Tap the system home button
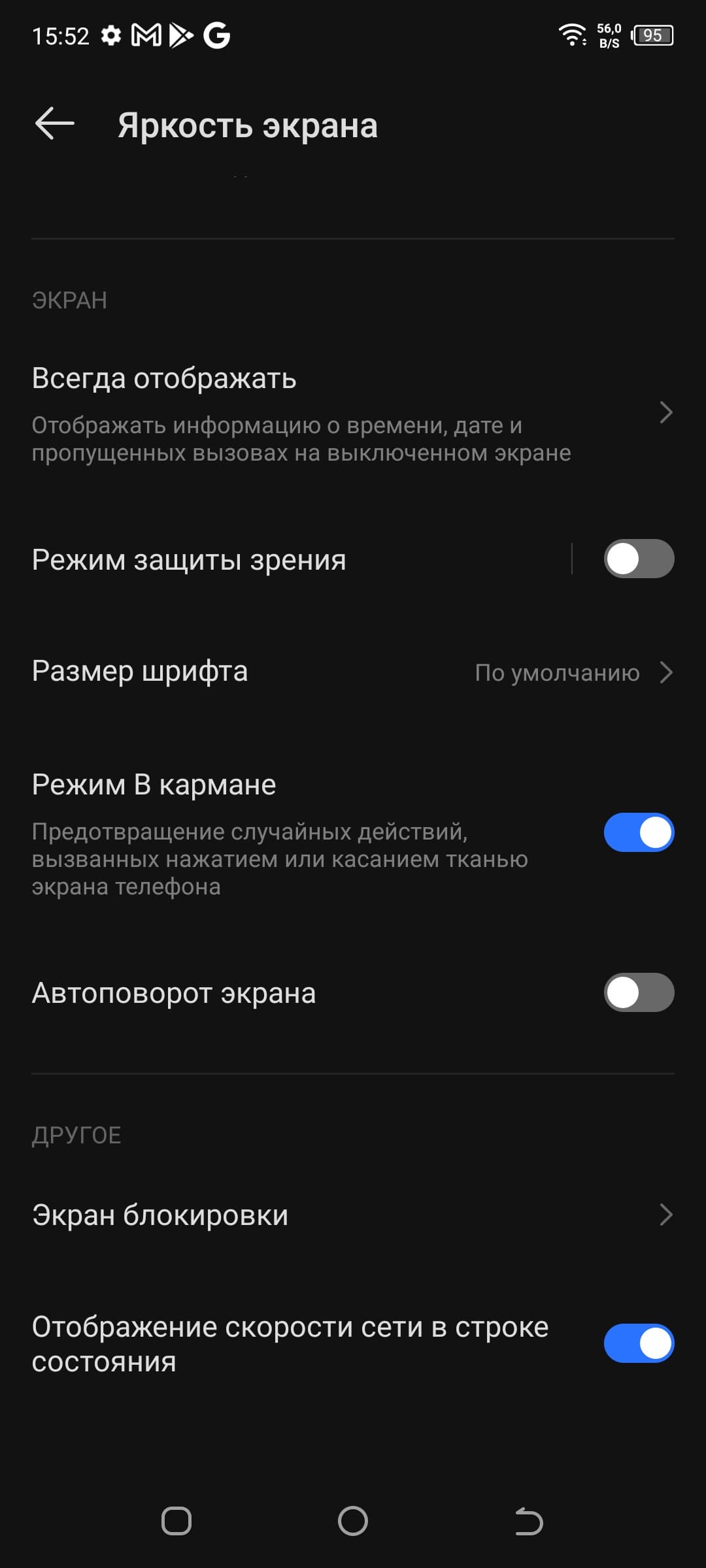This screenshot has width=706, height=1568. (x=353, y=1521)
